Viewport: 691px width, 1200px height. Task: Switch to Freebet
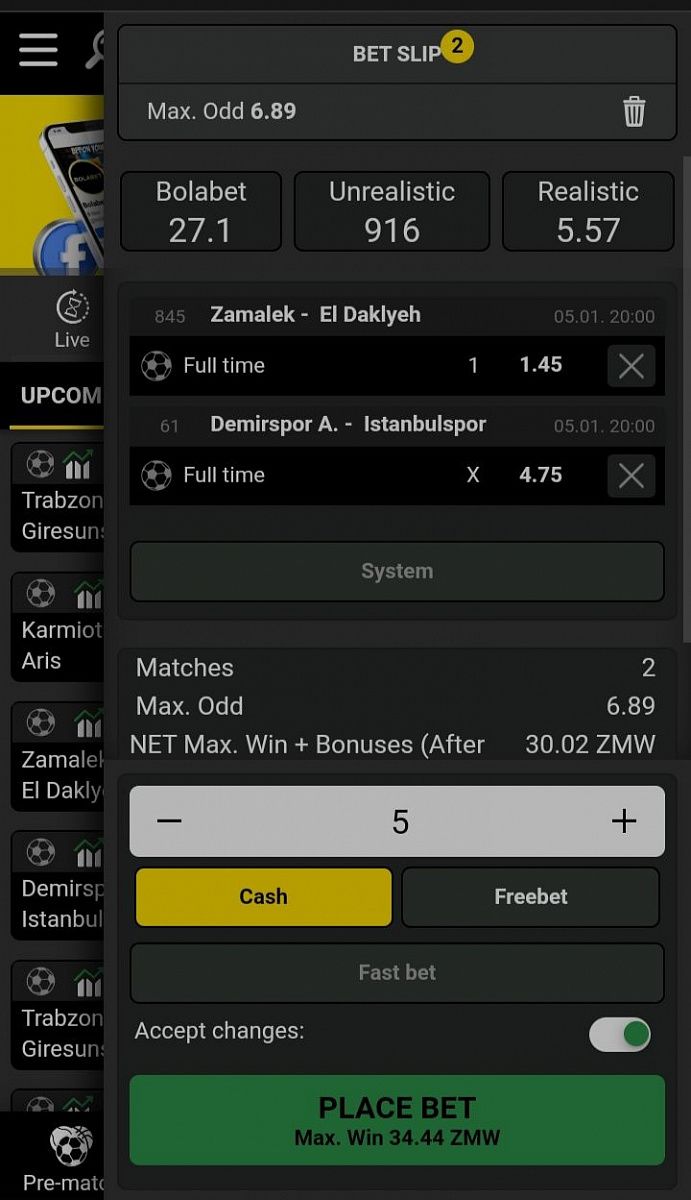point(530,896)
